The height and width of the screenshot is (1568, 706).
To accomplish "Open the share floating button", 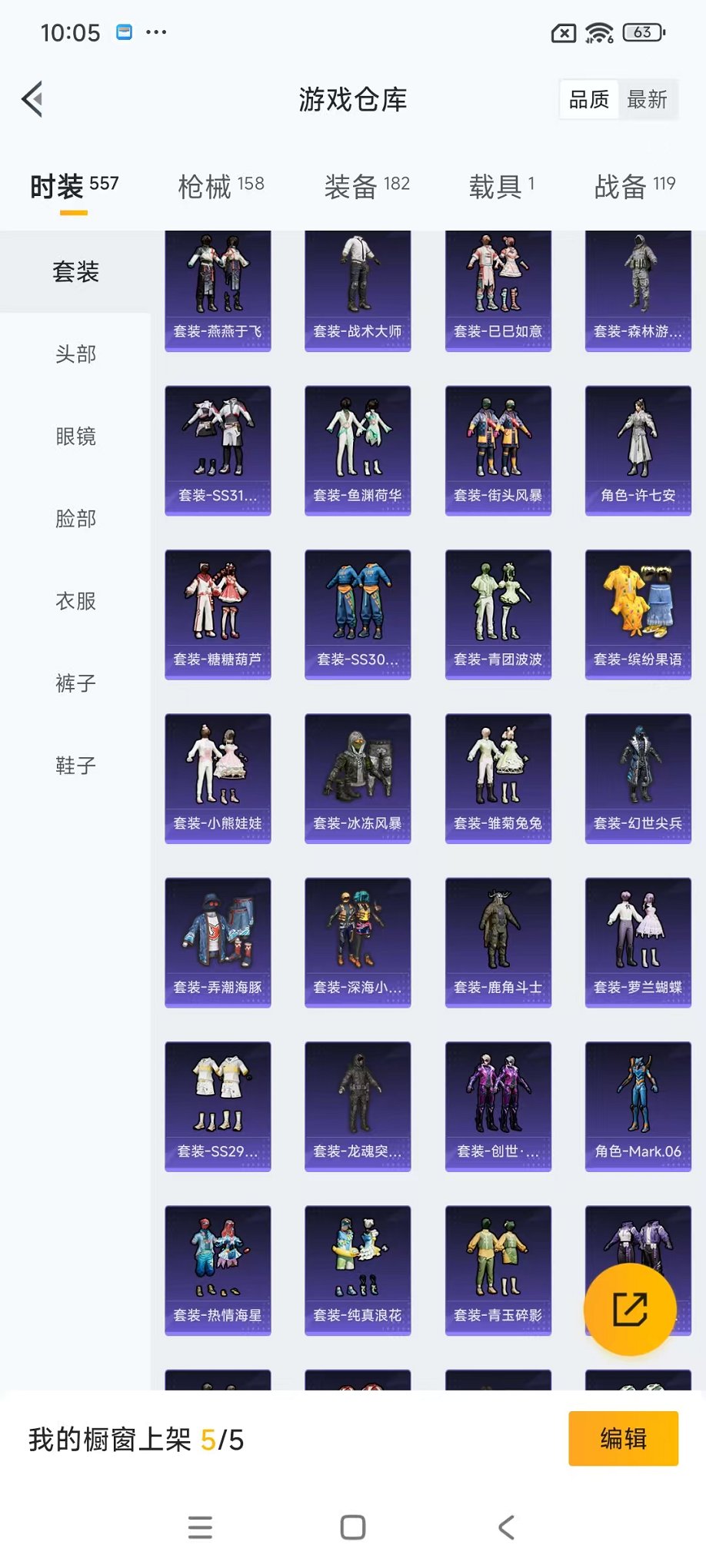I will (x=631, y=1310).
